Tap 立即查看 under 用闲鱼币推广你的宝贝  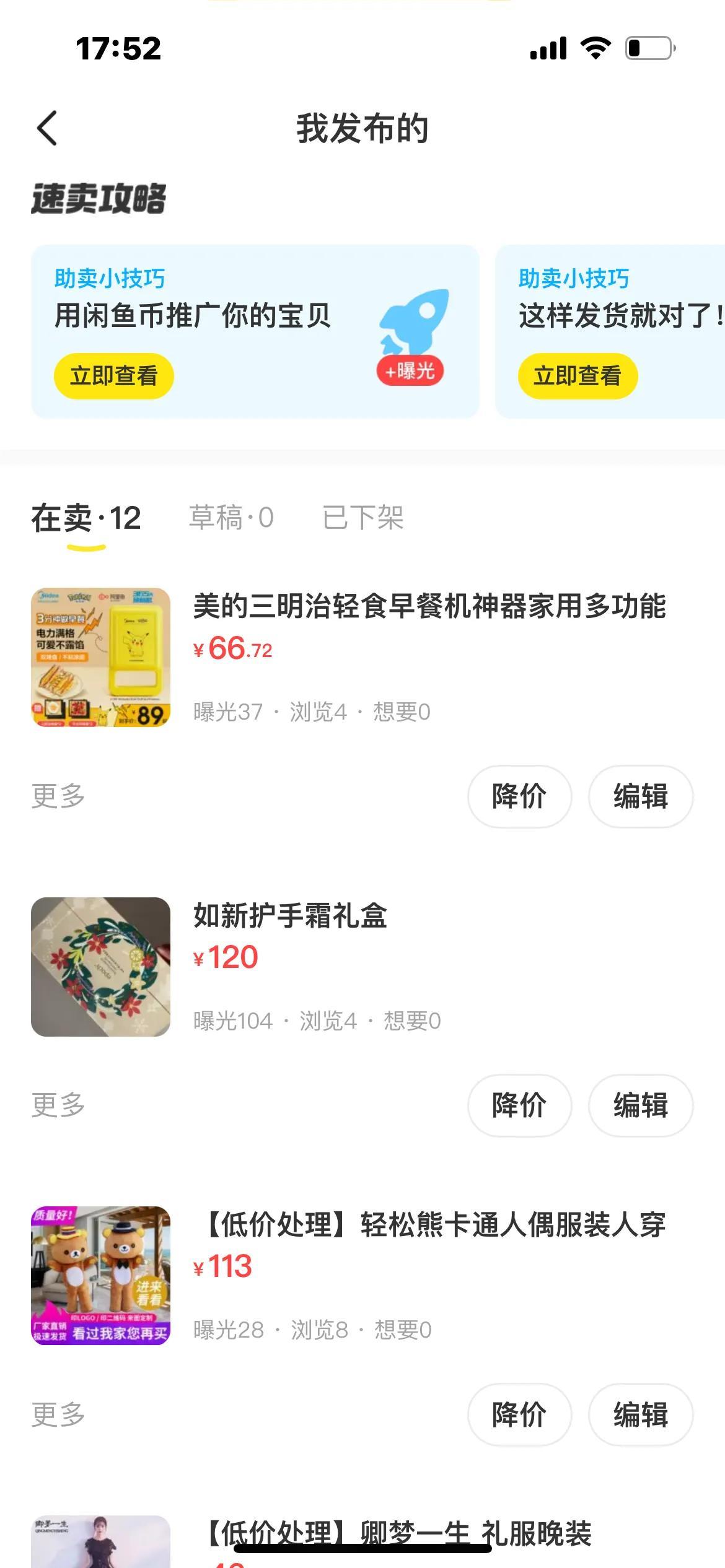click(x=113, y=376)
